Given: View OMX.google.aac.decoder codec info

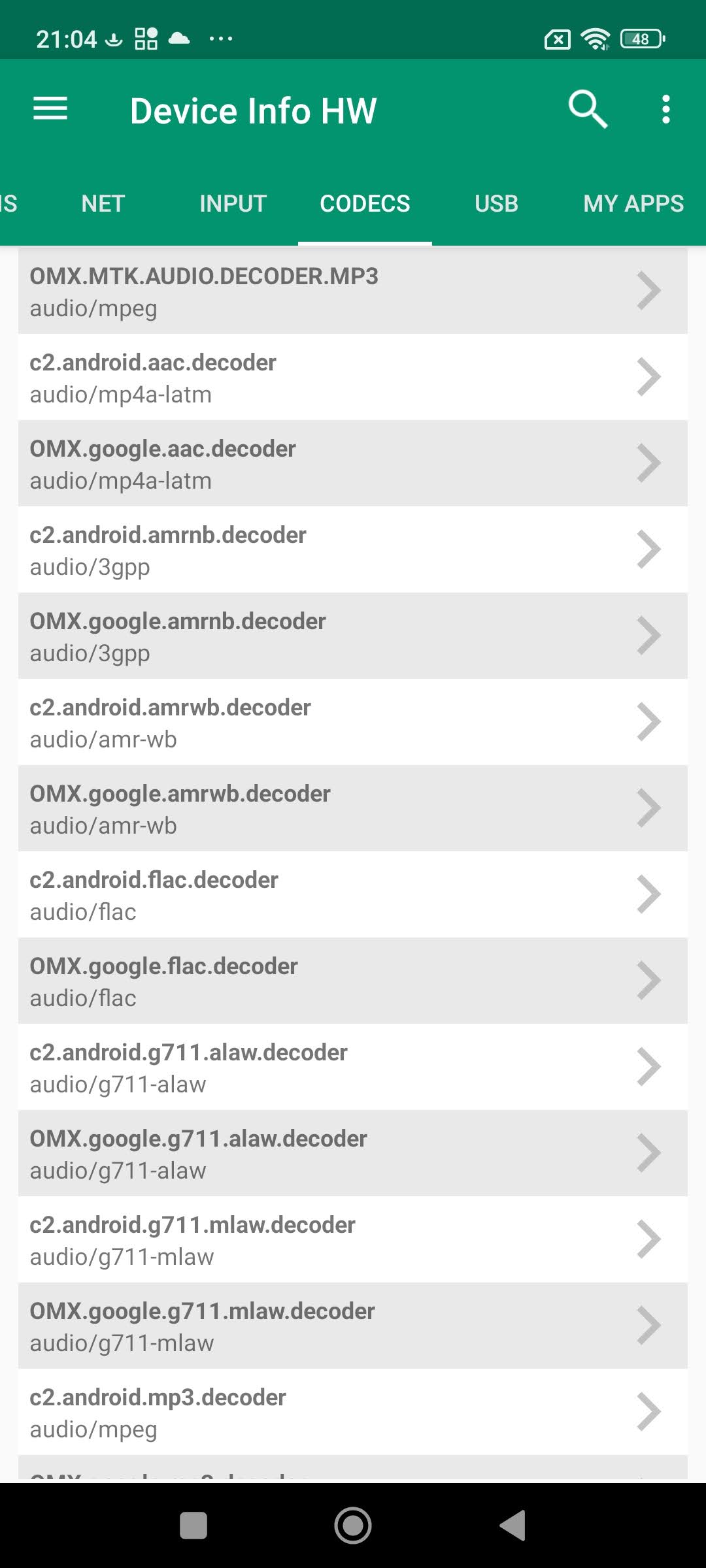Looking at the screenshot, I should [x=353, y=463].
